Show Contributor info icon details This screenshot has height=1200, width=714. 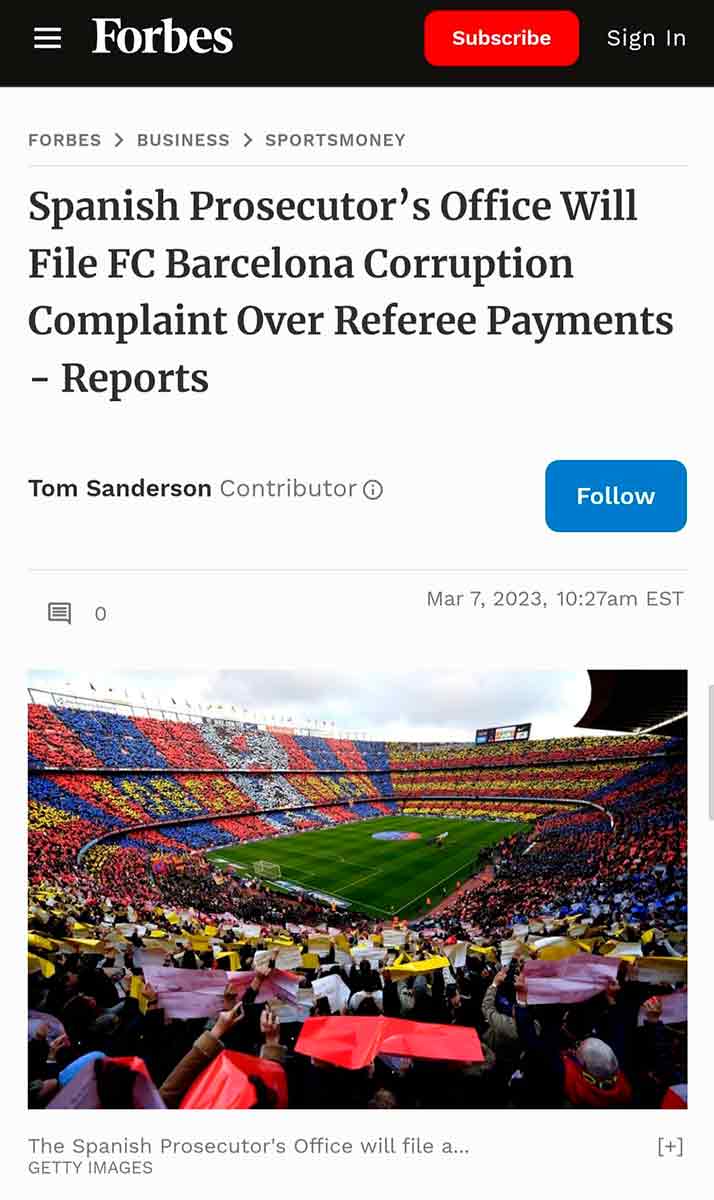(x=373, y=490)
